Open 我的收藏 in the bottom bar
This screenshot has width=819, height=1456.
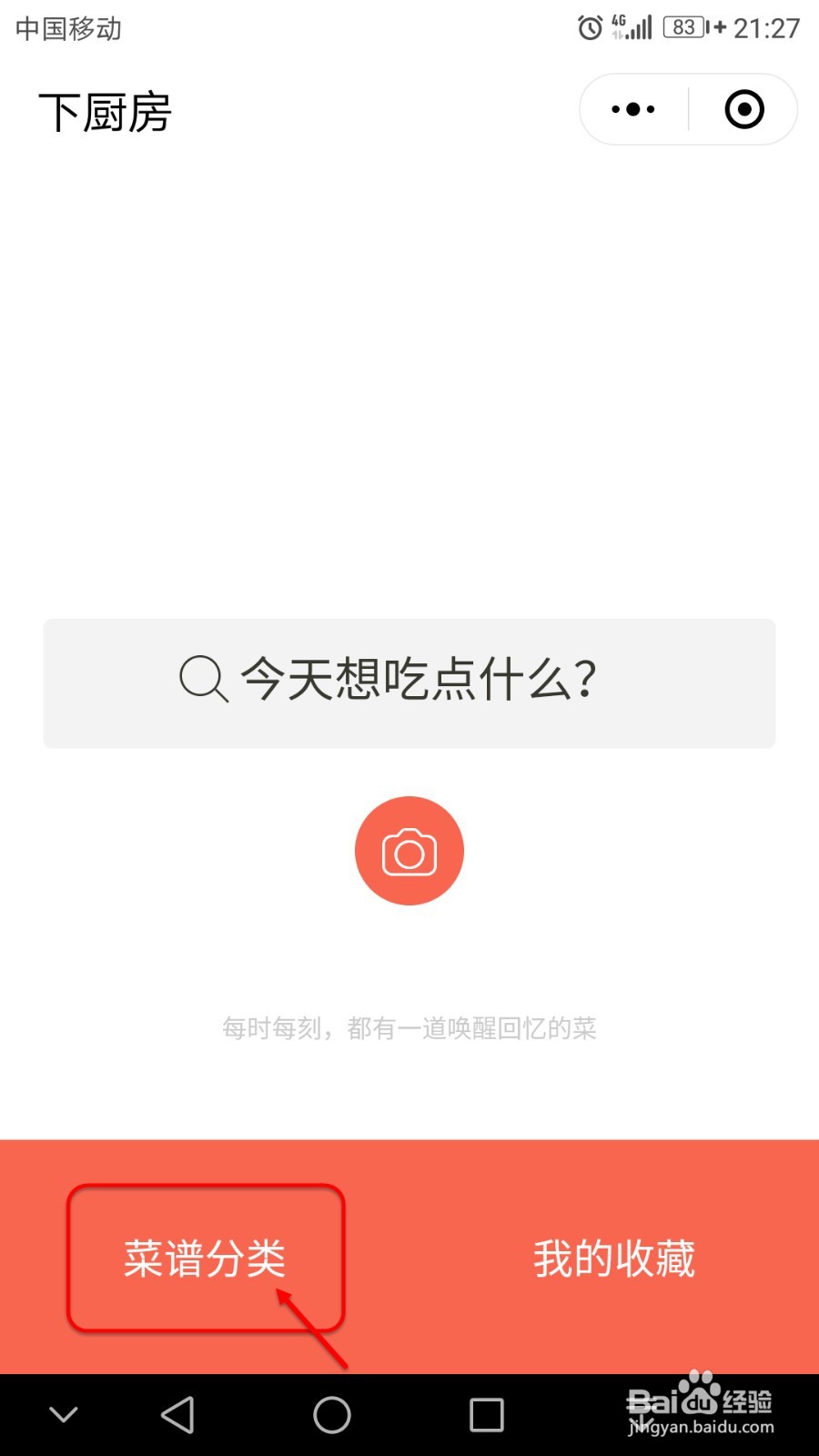(613, 1260)
